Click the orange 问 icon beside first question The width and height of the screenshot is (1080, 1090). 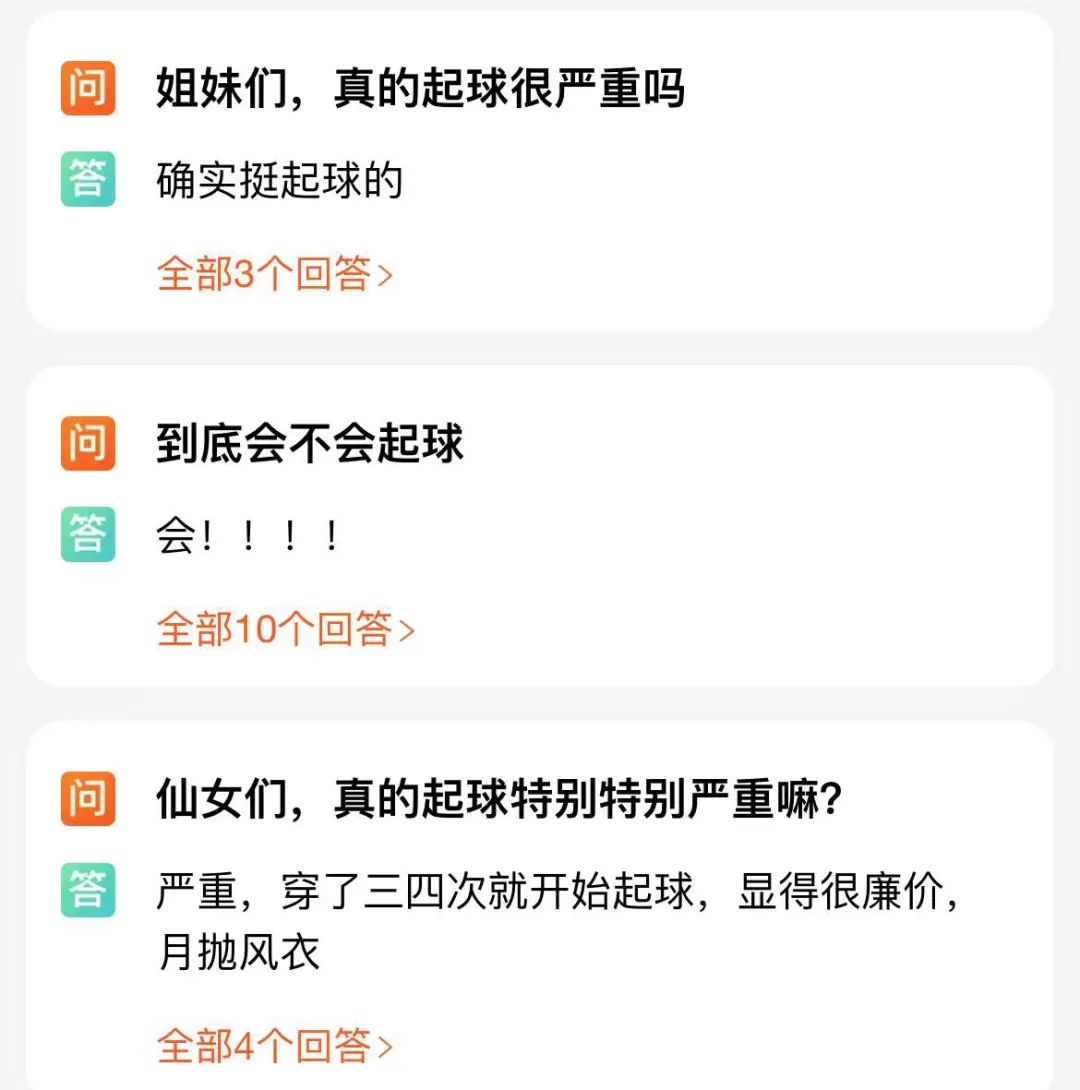tap(87, 87)
